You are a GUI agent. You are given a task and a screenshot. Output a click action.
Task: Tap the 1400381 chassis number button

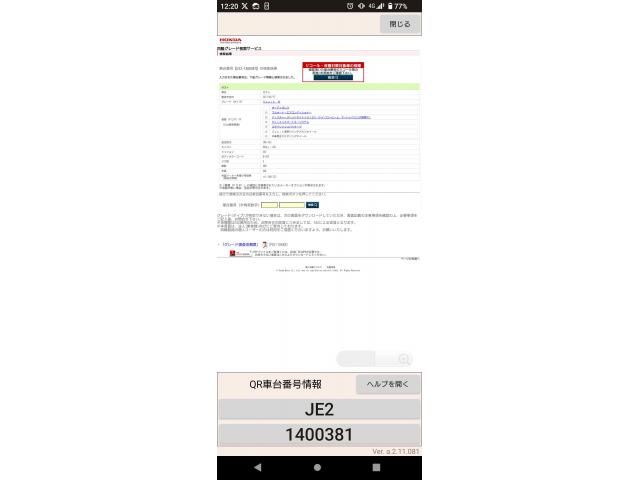point(319,435)
